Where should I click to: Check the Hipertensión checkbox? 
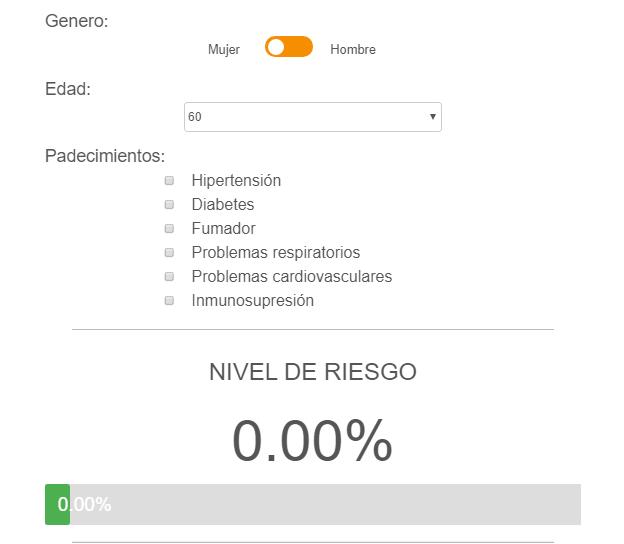(170, 181)
